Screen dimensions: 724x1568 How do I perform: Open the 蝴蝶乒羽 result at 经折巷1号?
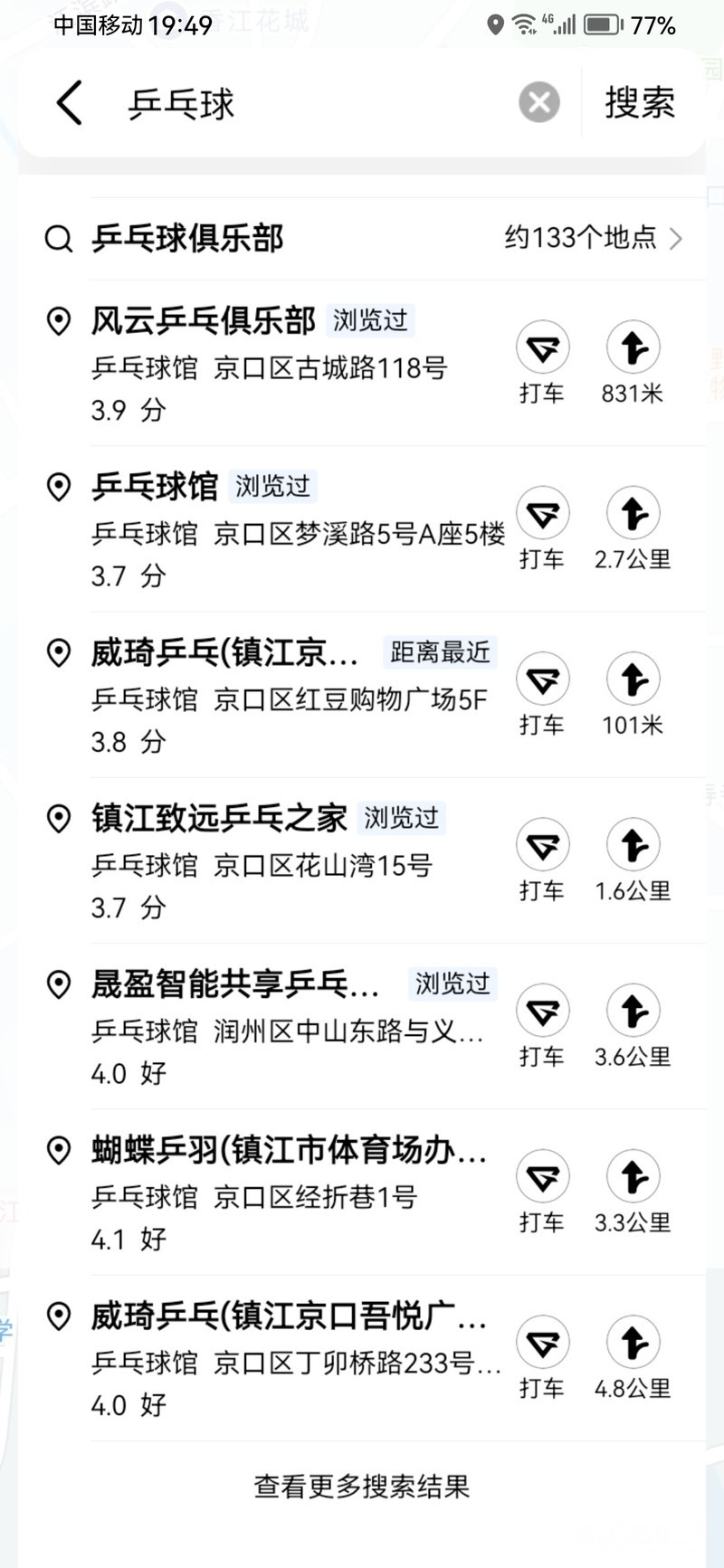(271, 1193)
